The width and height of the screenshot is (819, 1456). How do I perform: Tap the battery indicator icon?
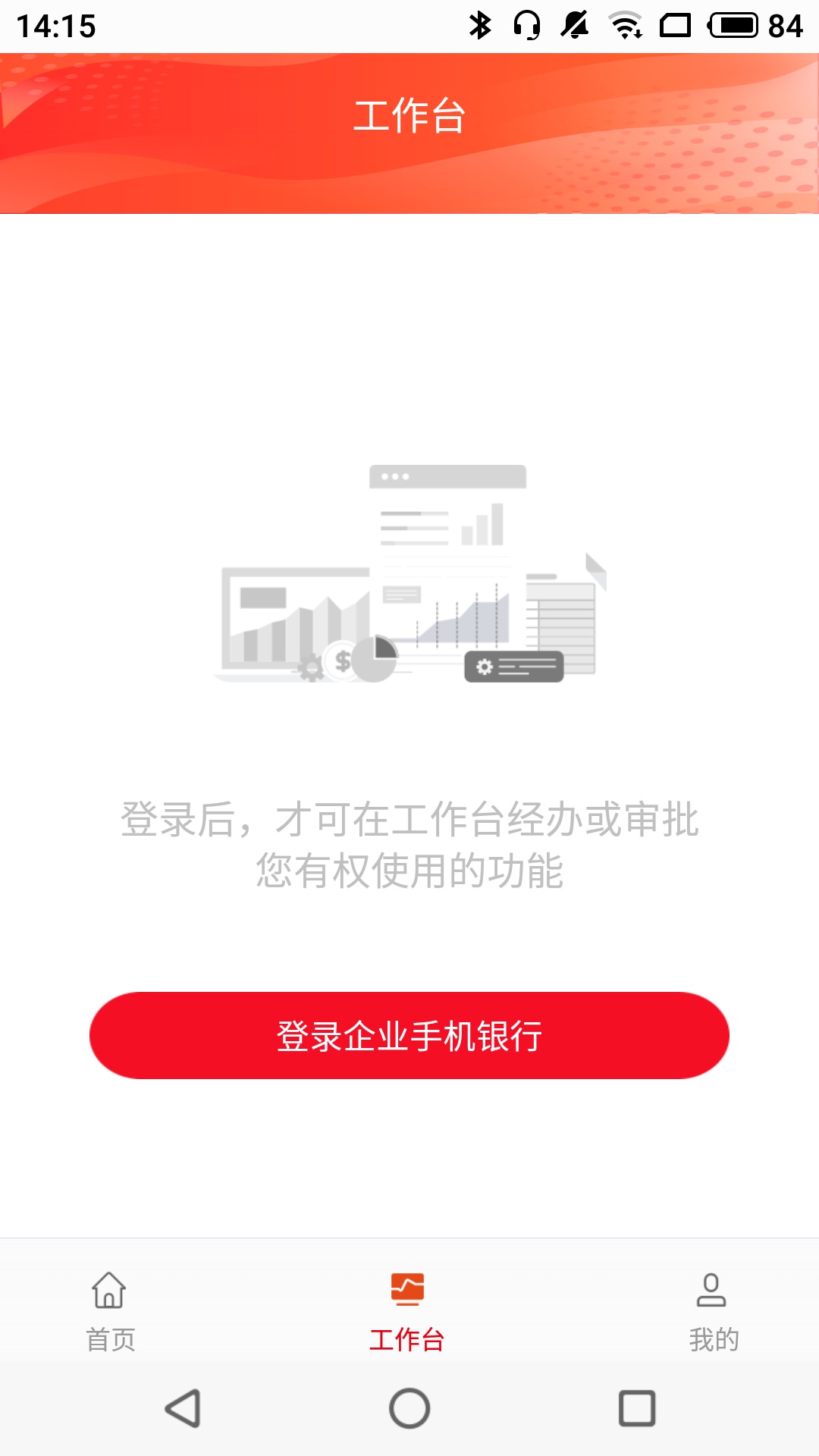[x=733, y=24]
